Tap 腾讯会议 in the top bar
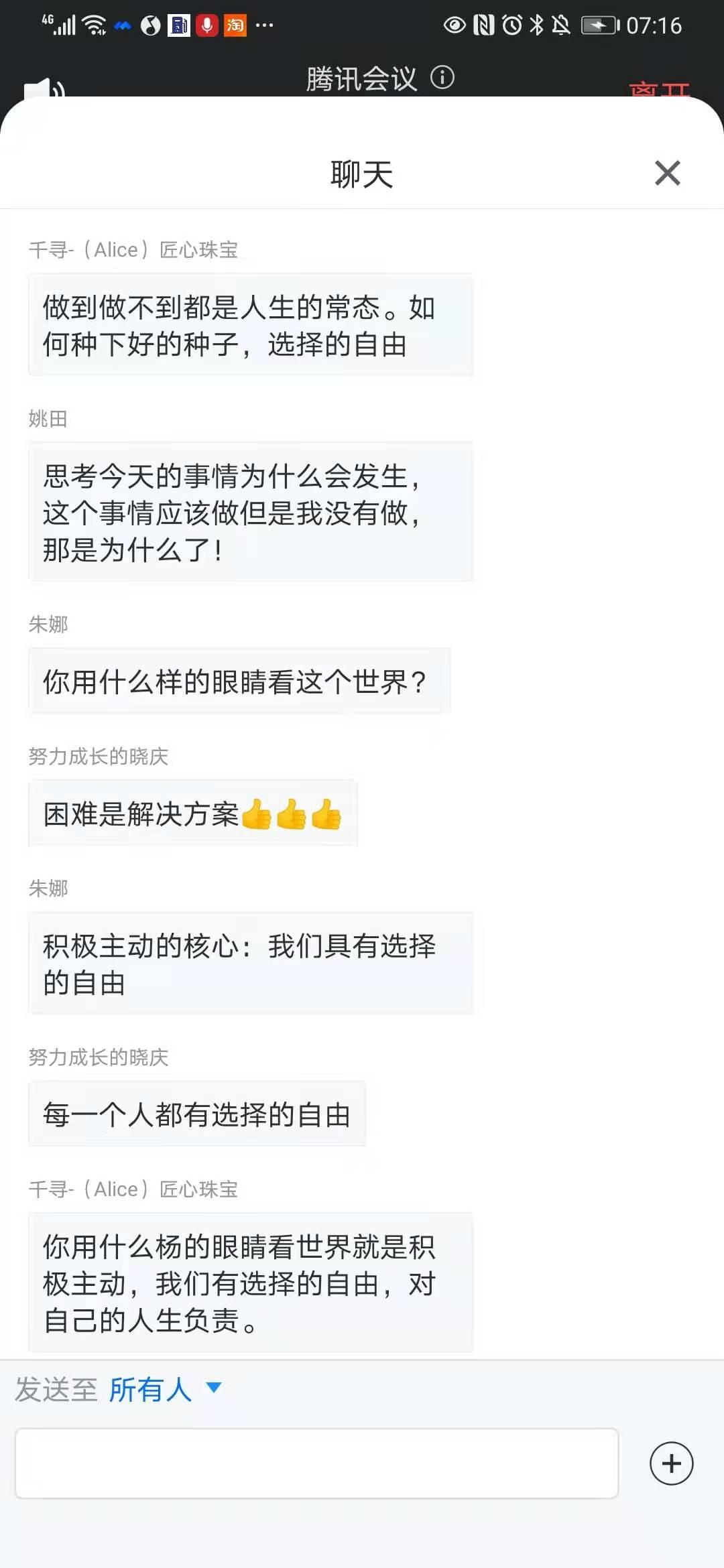Image resolution: width=724 pixels, height=1568 pixels. (x=362, y=78)
